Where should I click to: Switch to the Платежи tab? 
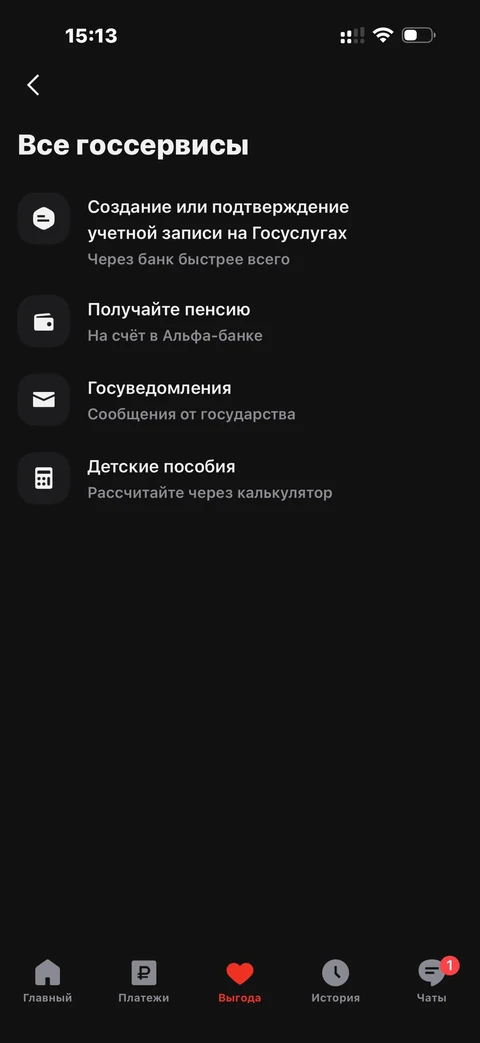coord(144,981)
